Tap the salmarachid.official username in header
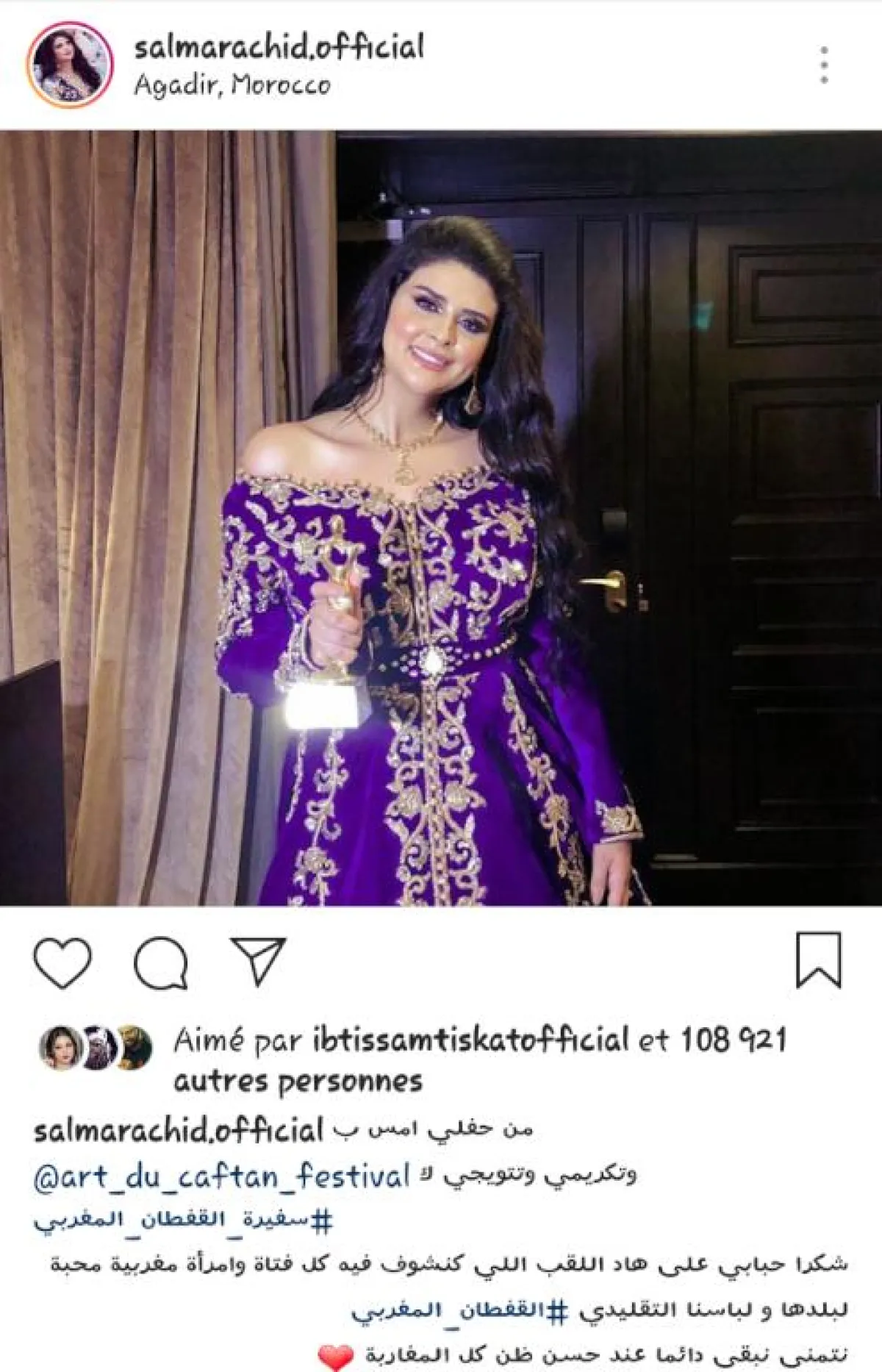This screenshot has width=882, height=1372. point(279,49)
